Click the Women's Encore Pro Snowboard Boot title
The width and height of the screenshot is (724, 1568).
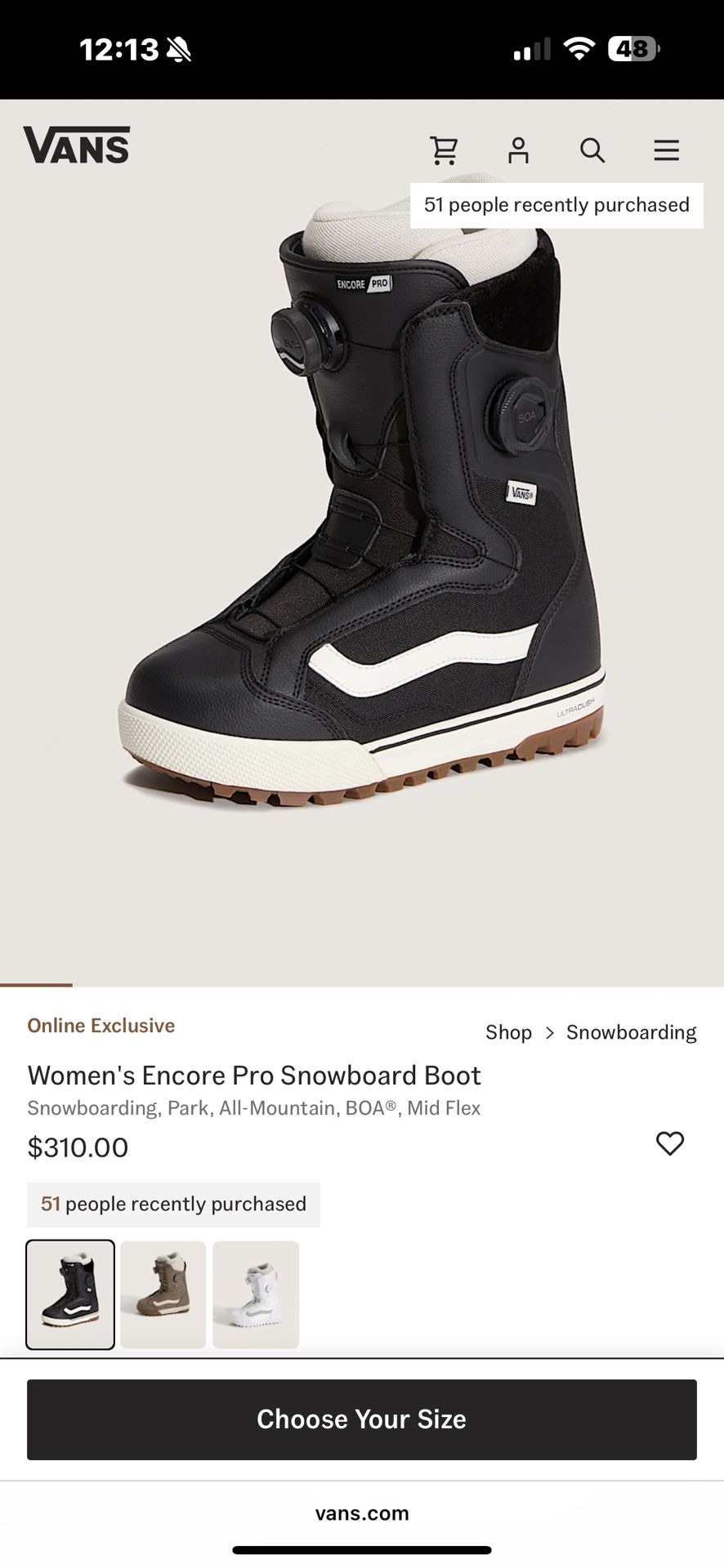click(253, 1076)
